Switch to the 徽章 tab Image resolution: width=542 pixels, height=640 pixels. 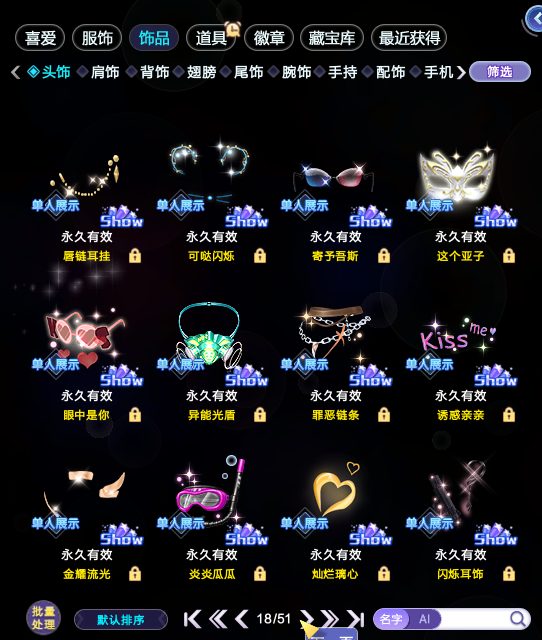(269, 38)
